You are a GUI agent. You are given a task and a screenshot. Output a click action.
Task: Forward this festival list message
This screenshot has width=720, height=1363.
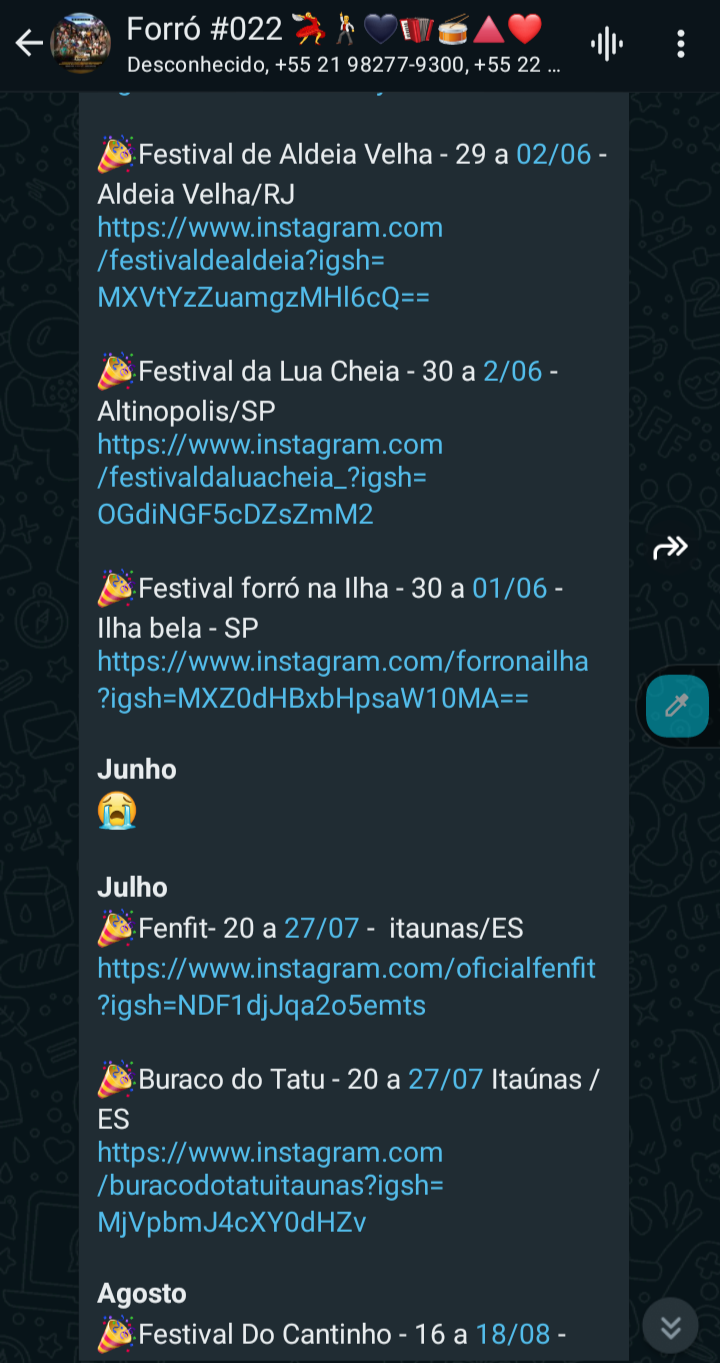[x=670, y=547]
